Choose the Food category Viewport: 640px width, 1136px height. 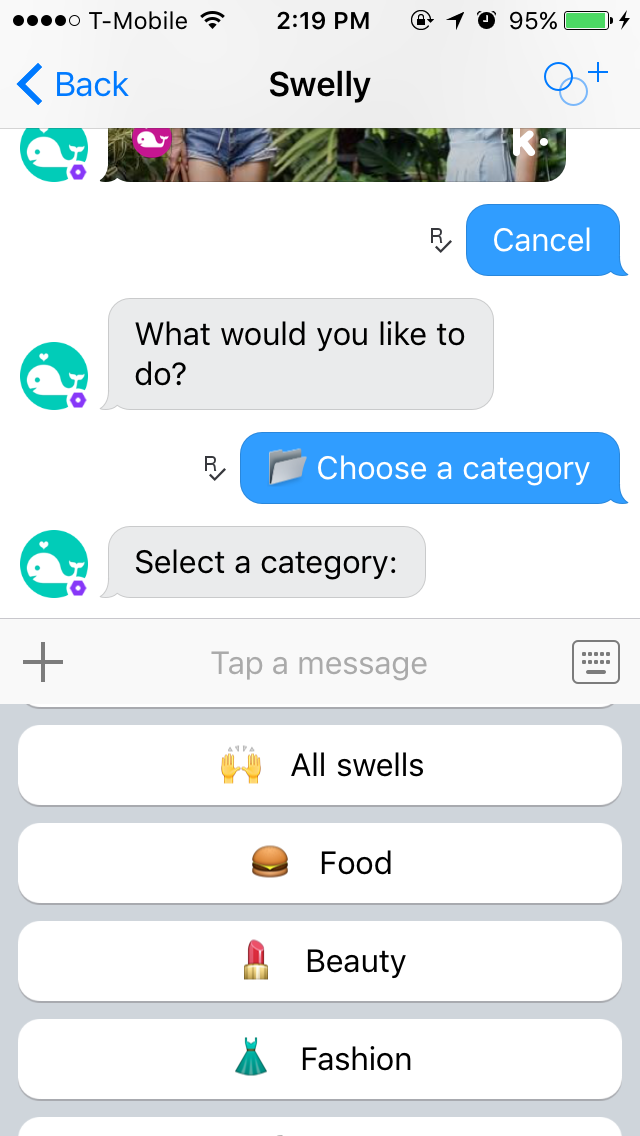coord(320,863)
